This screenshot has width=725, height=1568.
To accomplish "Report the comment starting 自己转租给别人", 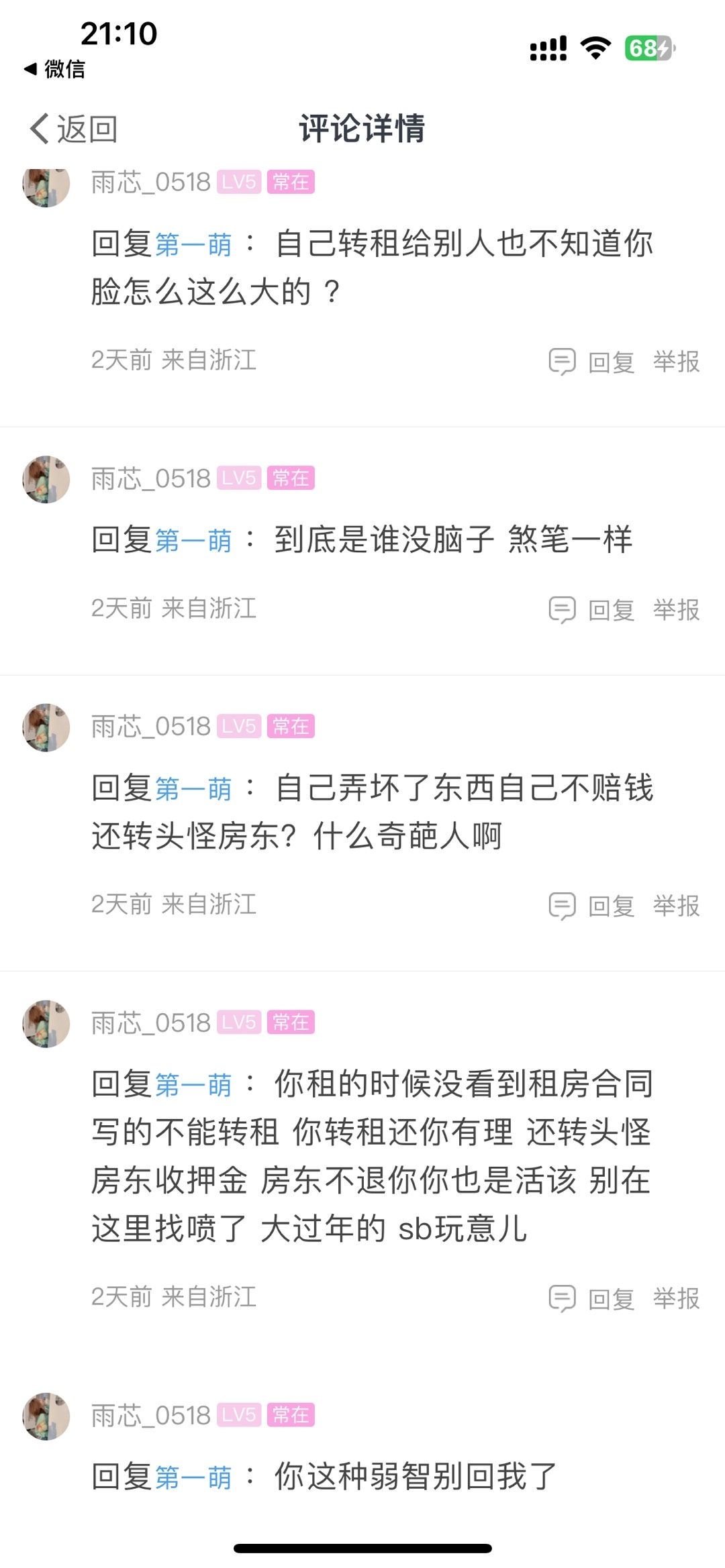I will pos(676,362).
